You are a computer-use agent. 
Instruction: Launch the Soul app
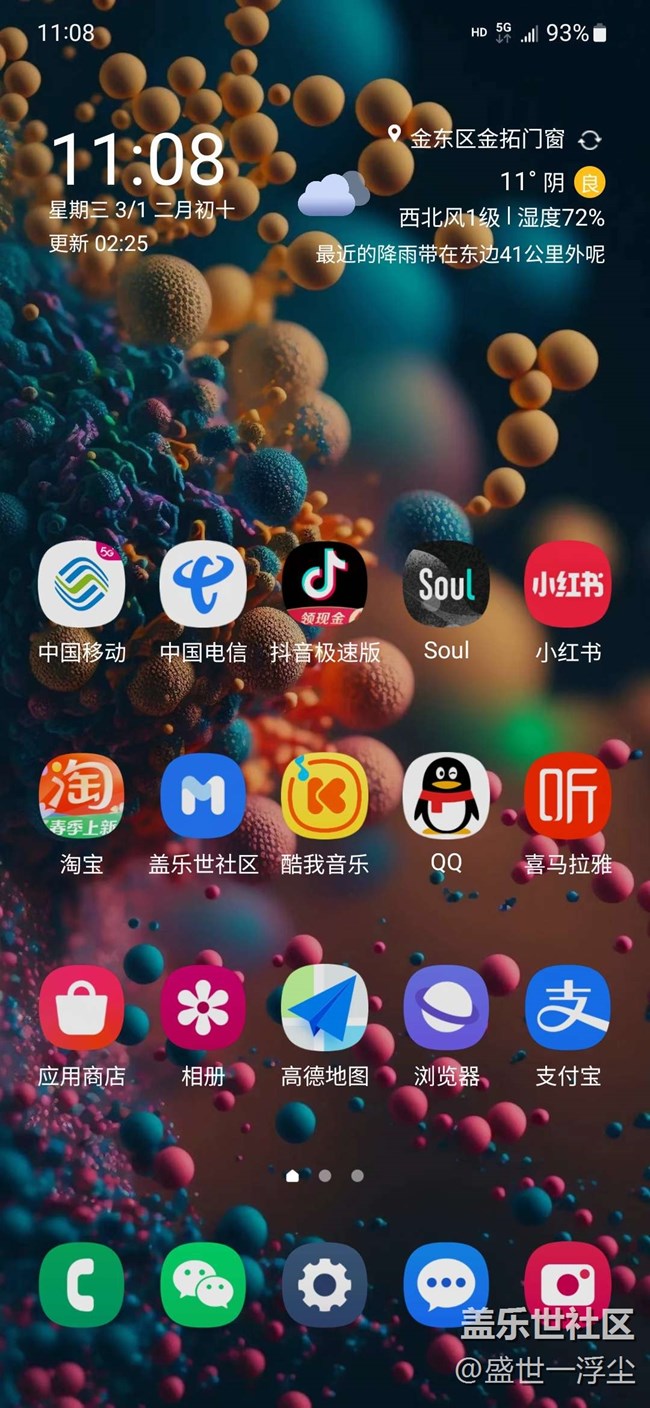(x=446, y=585)
